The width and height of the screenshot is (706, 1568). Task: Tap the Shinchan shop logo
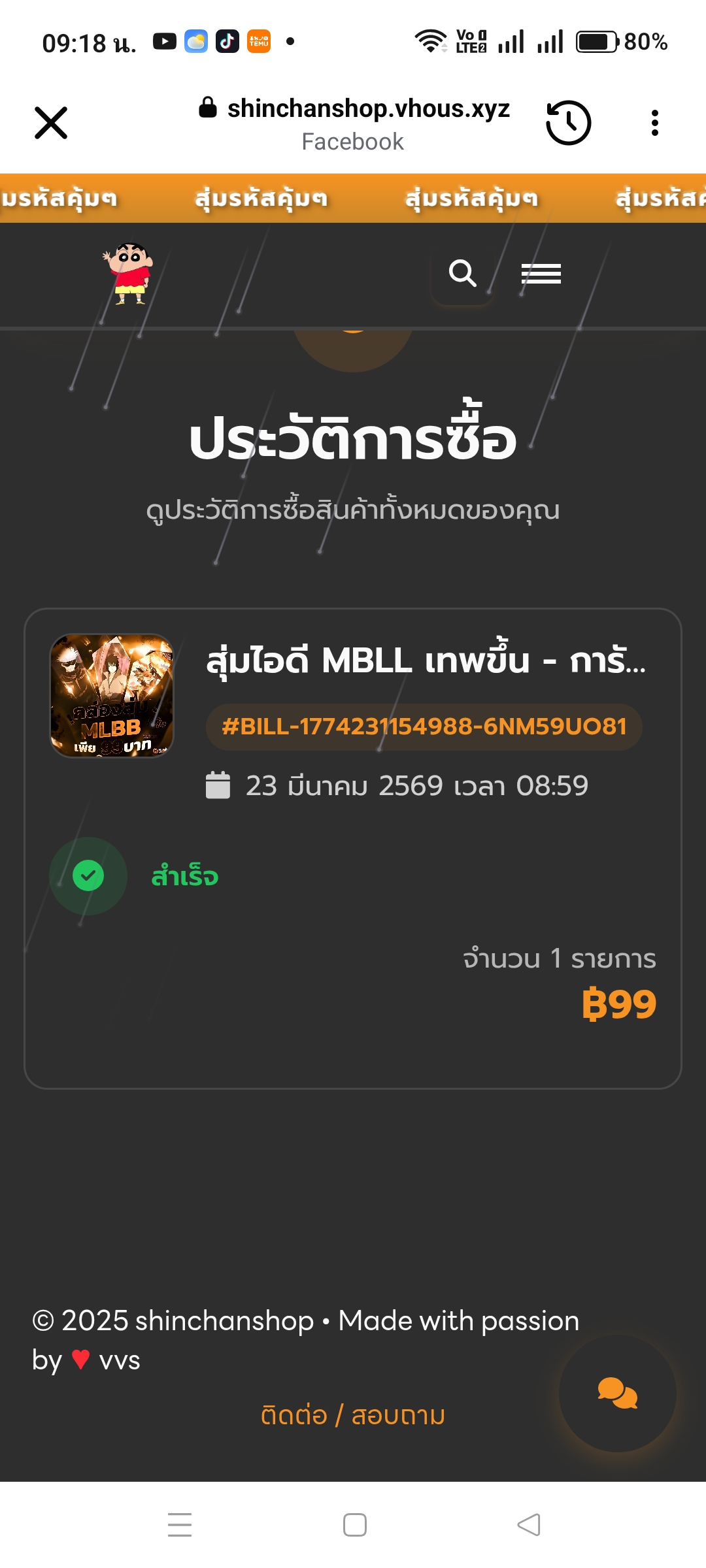[129, 273]
